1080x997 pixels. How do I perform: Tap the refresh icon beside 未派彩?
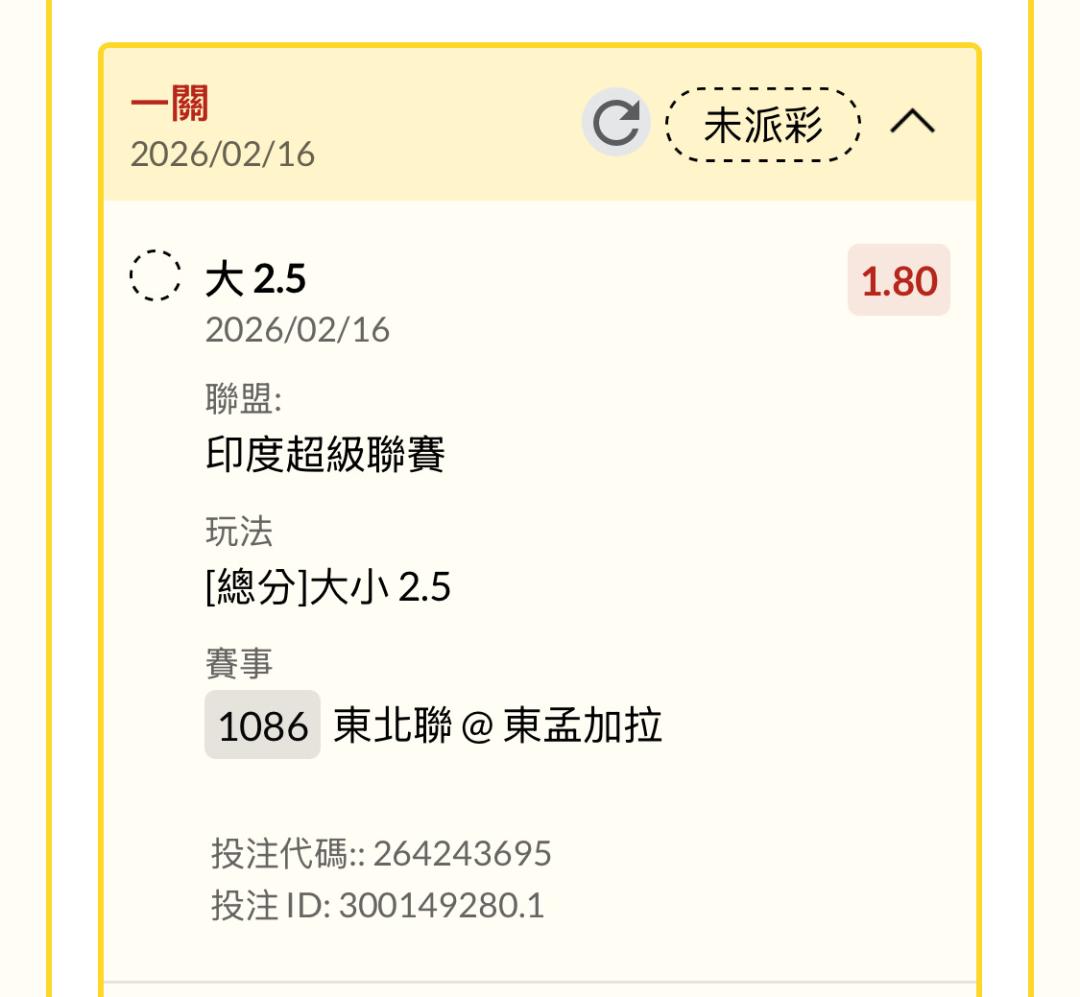point(616,123)
